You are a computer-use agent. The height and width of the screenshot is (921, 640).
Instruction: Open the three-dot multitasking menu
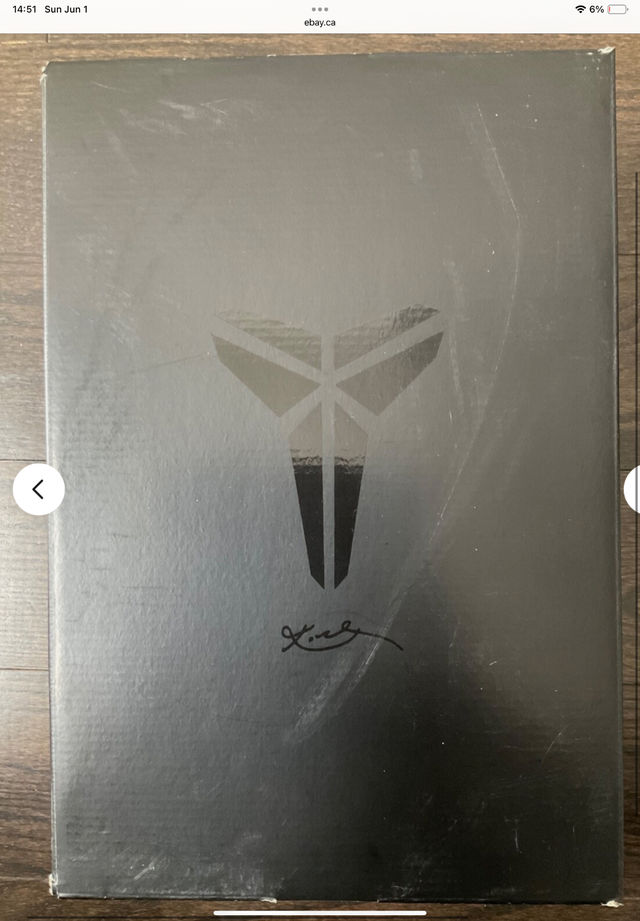320,9
